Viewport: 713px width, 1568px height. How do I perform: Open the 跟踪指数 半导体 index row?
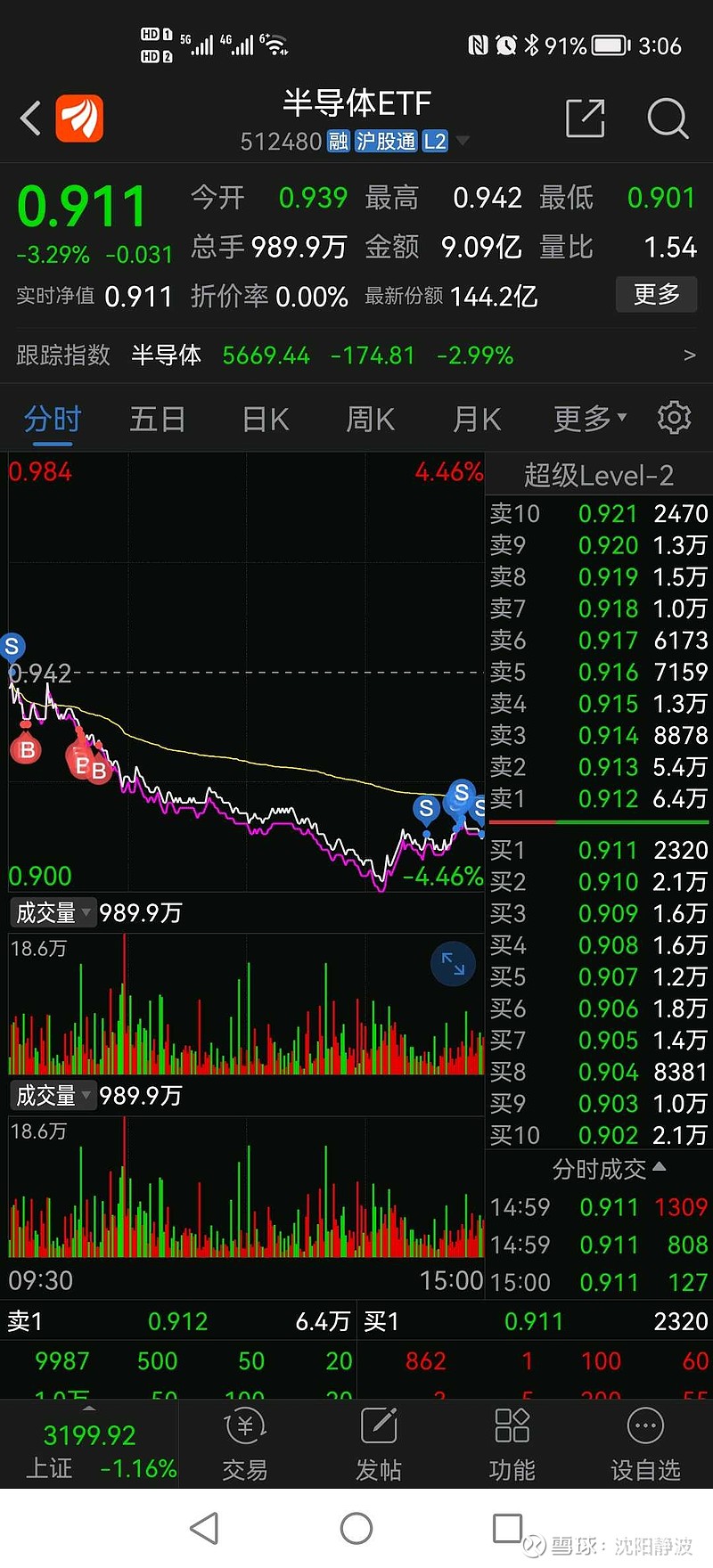[x=356, y=355]
